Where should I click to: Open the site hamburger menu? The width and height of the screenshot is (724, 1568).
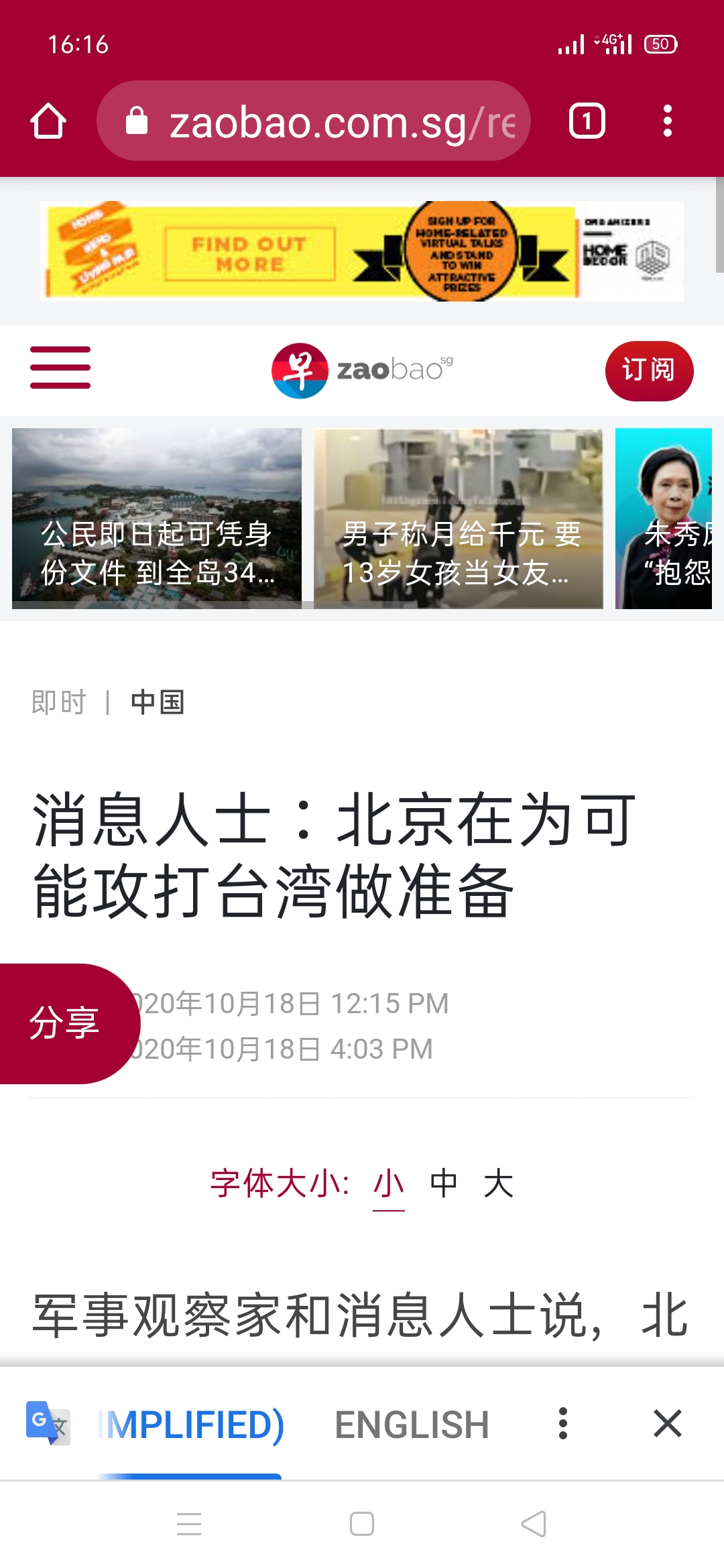pyautogui.click(x=60, y=367)
